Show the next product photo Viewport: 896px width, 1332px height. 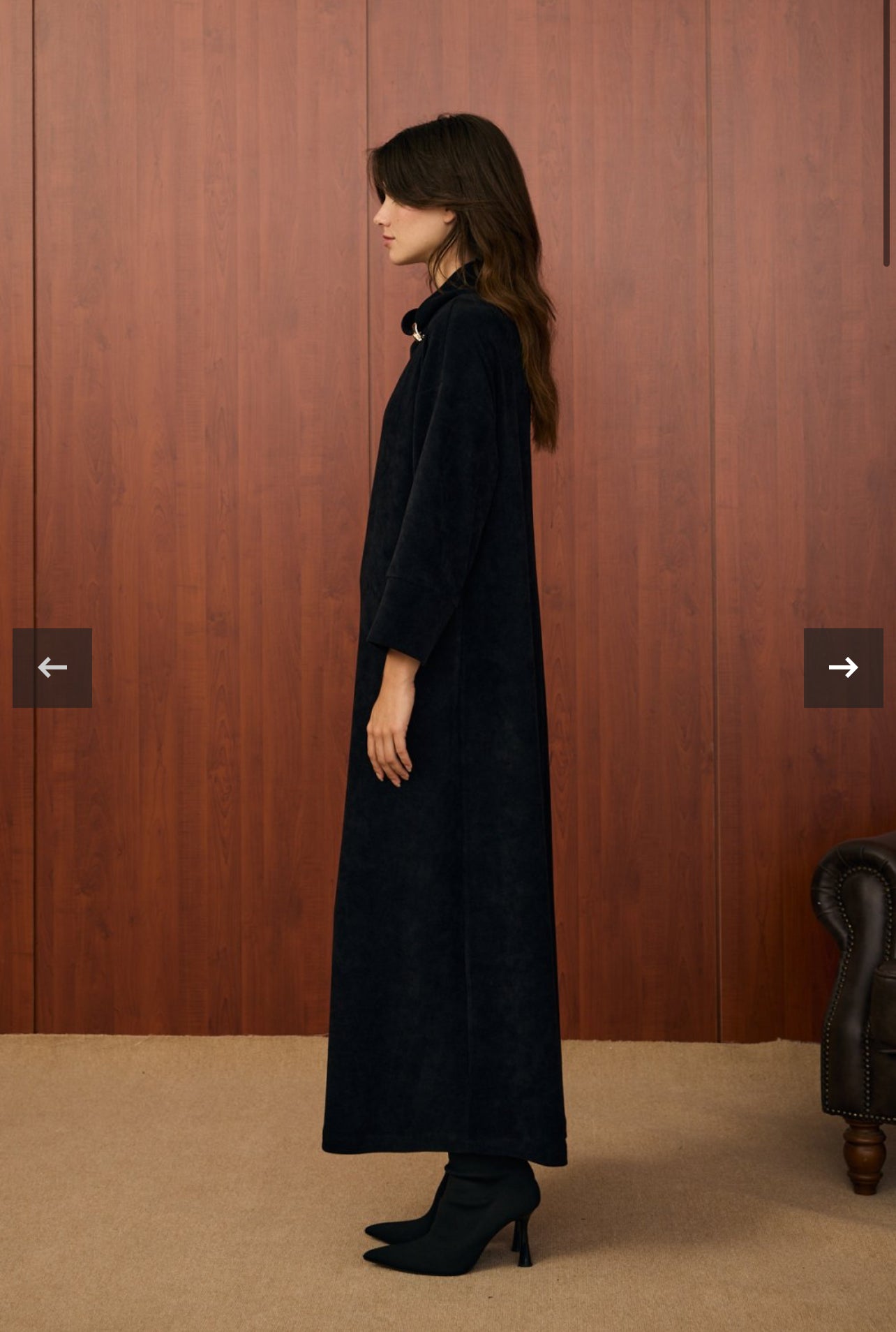tap(843, 667)
